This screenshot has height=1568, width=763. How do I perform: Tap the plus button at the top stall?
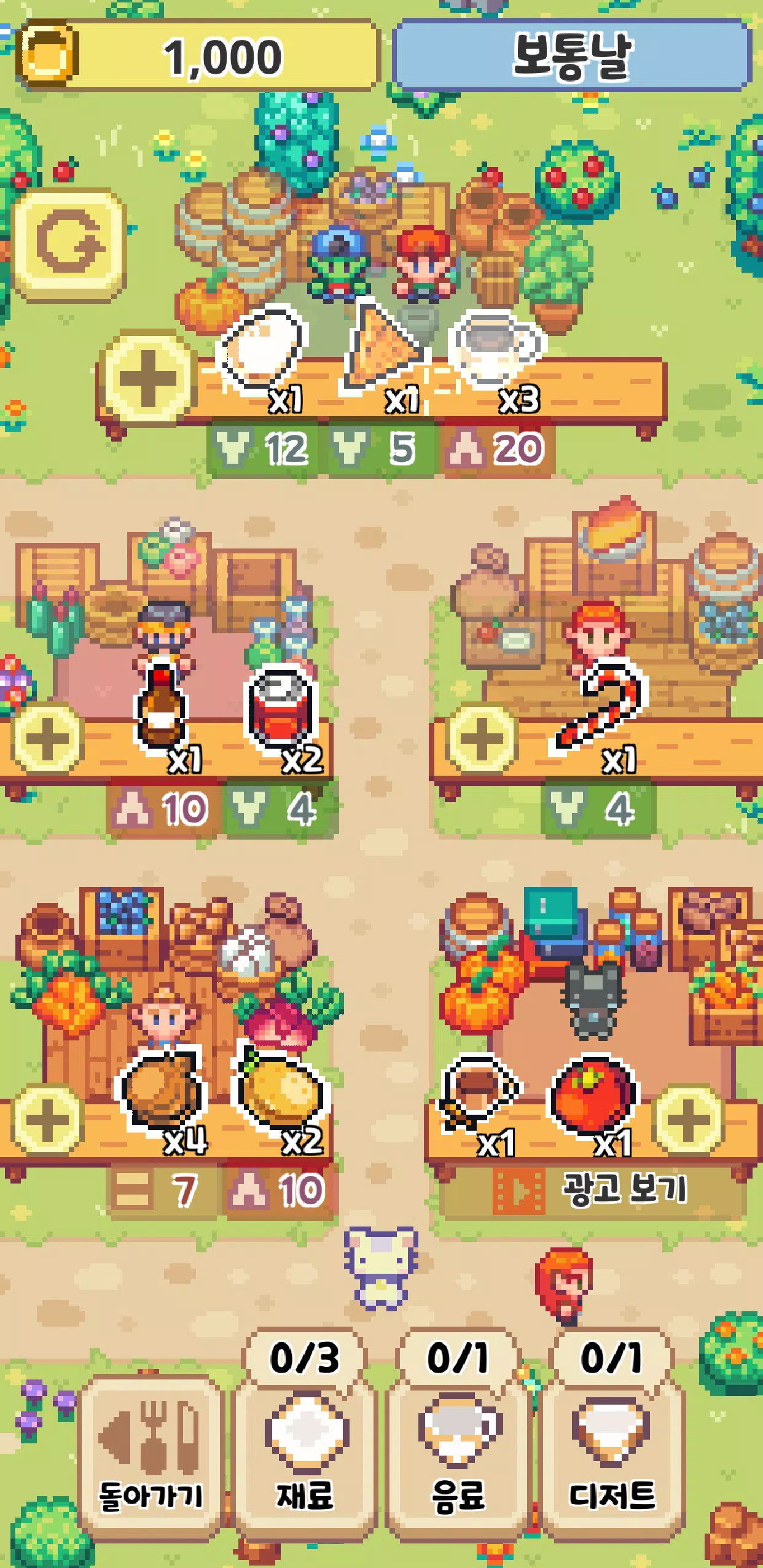(147, 378)
